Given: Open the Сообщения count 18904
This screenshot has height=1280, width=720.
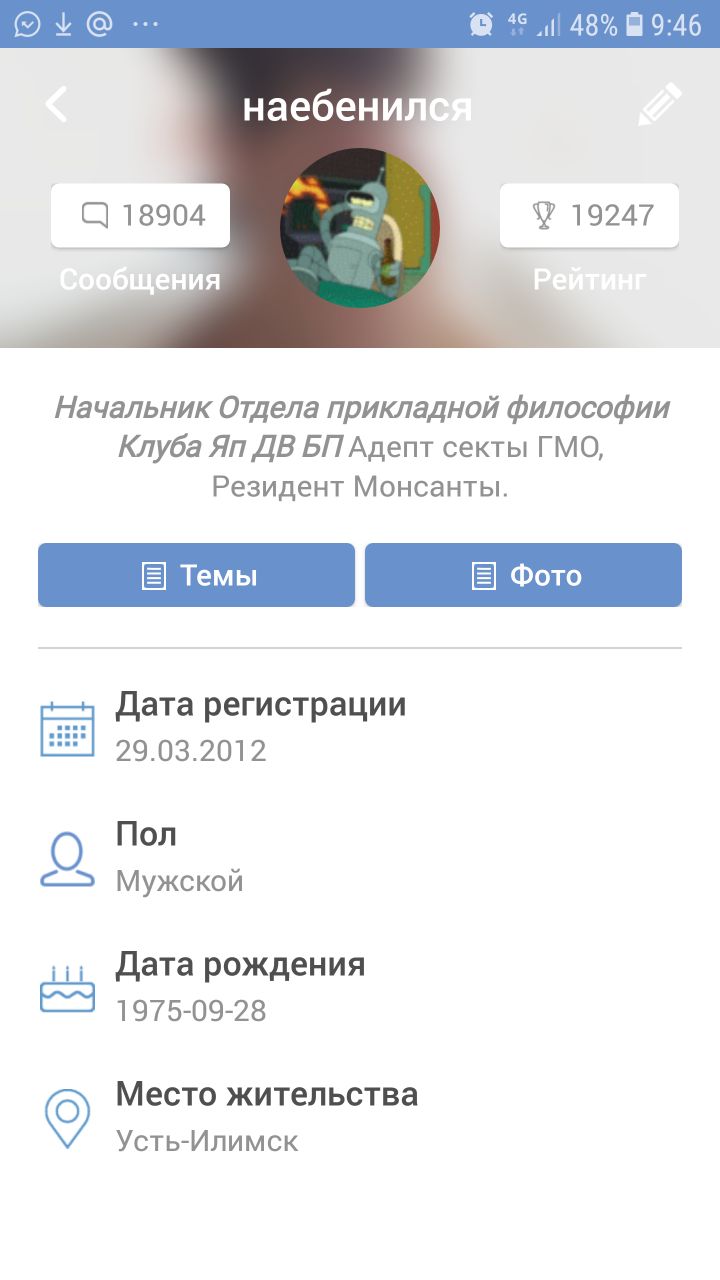Looking at the screenshot, I should coord(140,215).
